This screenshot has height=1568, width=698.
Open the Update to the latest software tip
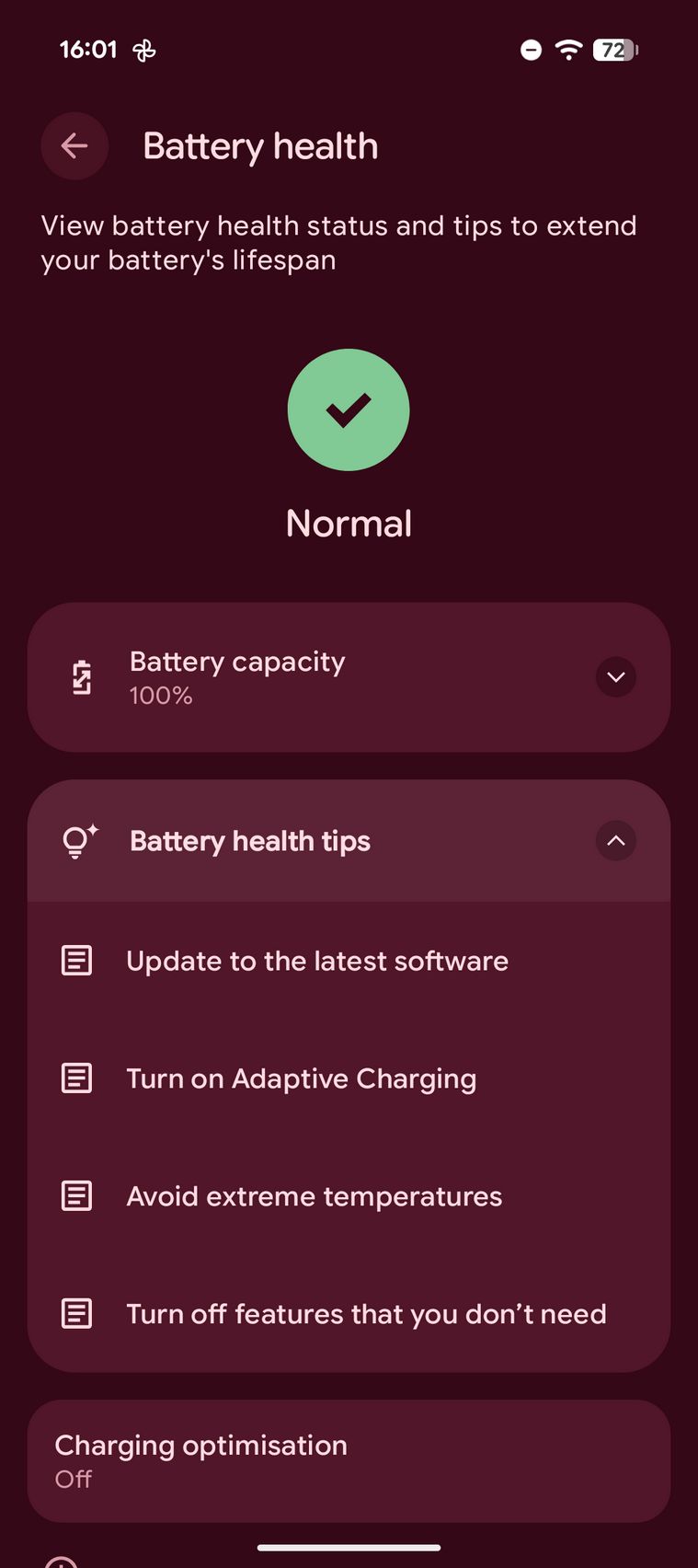(317, 961)
